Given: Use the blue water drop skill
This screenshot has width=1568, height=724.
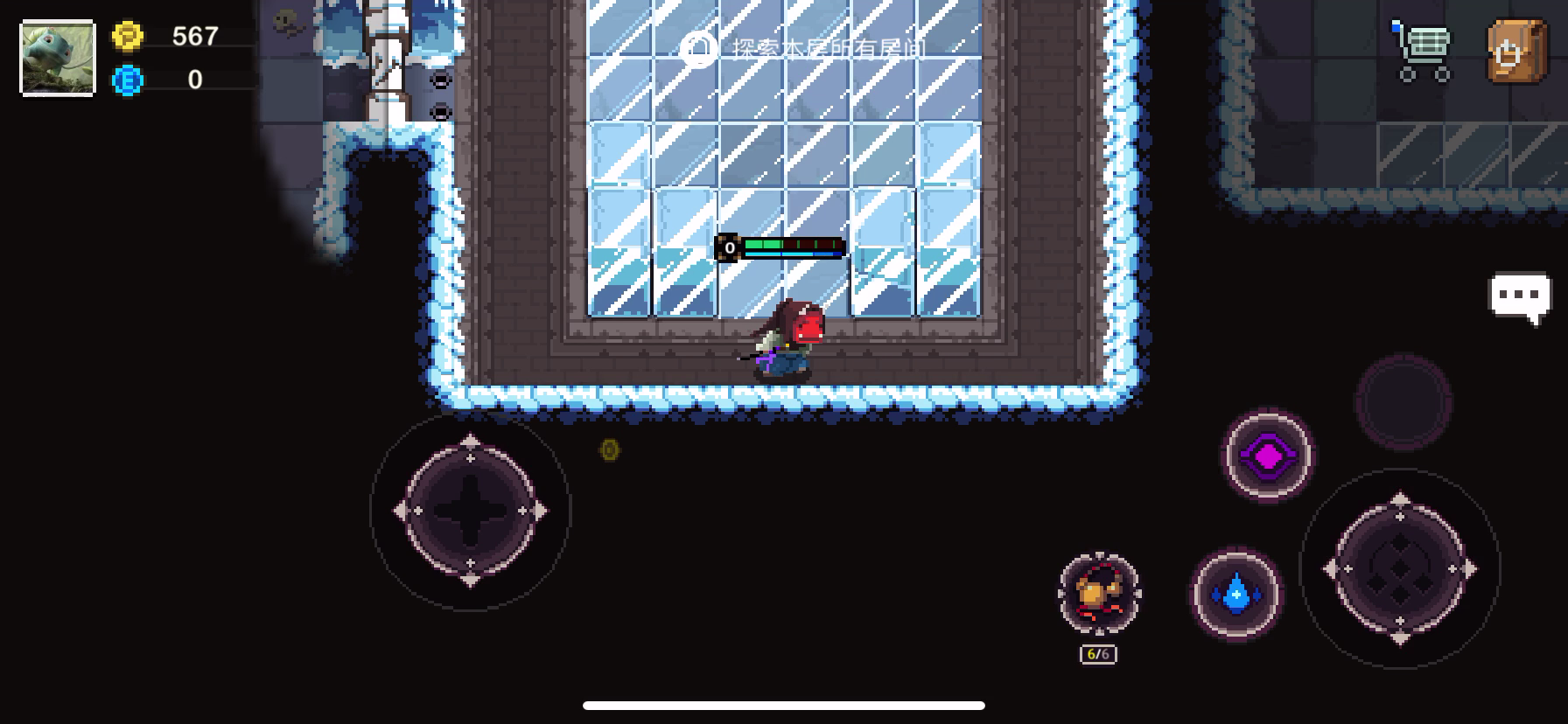Looking at the screenshot, I should [1235, 595].
